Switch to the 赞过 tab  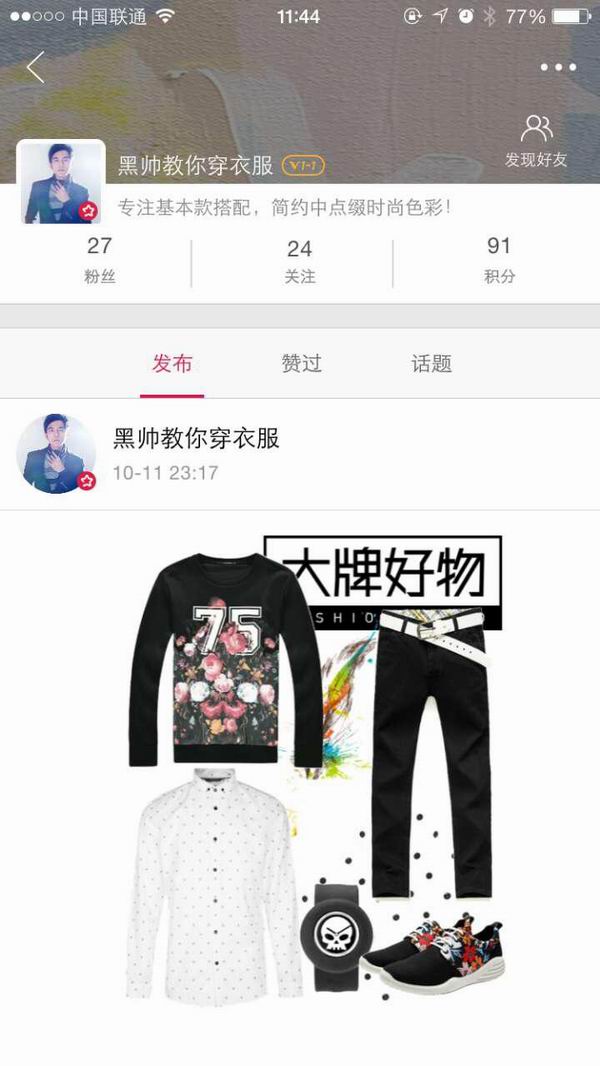click(301, 364)
